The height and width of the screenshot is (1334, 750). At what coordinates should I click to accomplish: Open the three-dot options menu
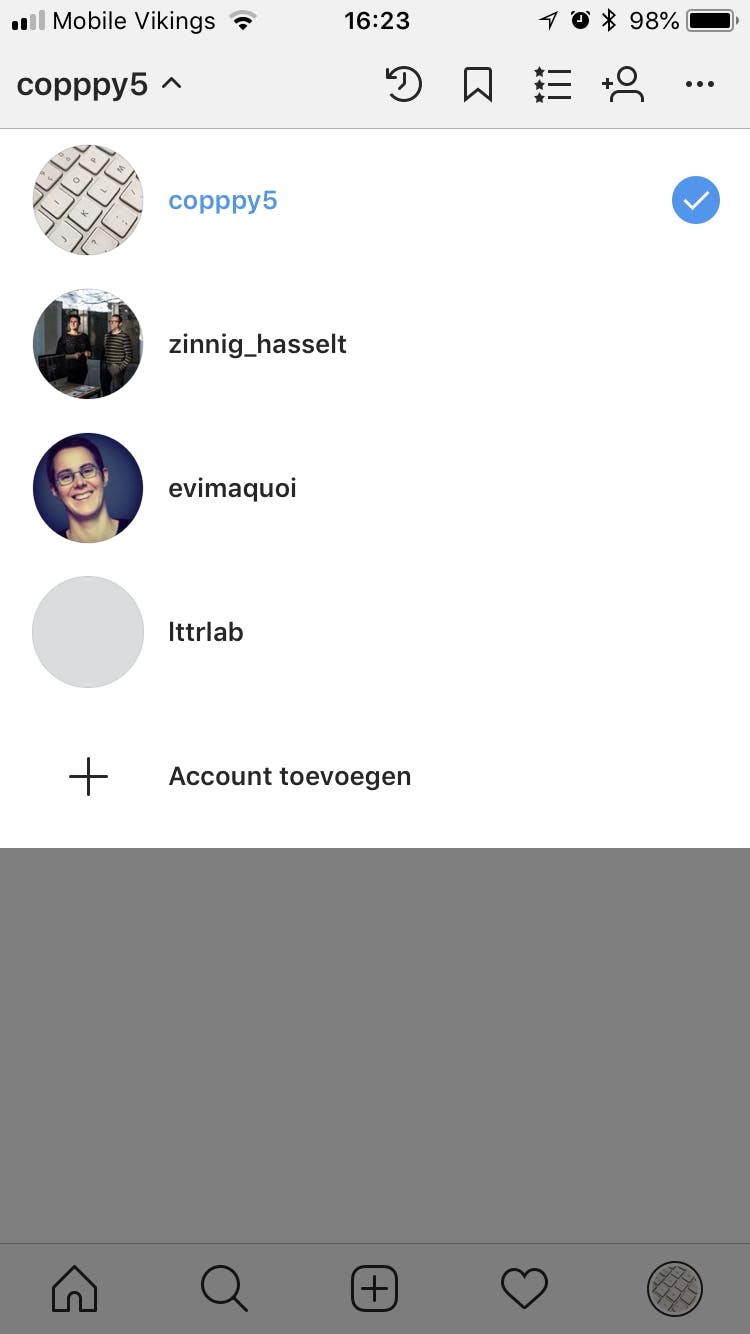pyautogui.click(x=700, y=85)
